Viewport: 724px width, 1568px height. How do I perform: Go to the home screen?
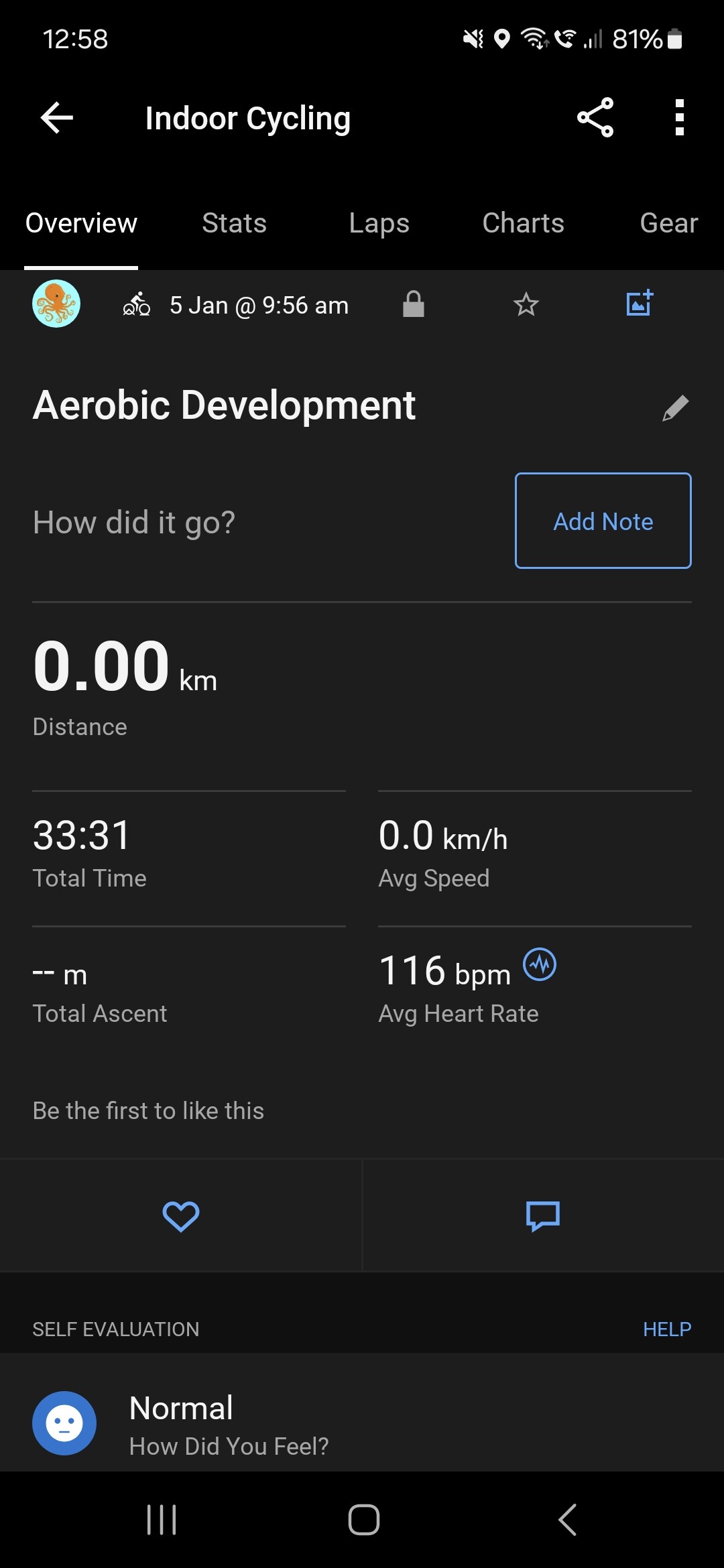coord(364,1520)
